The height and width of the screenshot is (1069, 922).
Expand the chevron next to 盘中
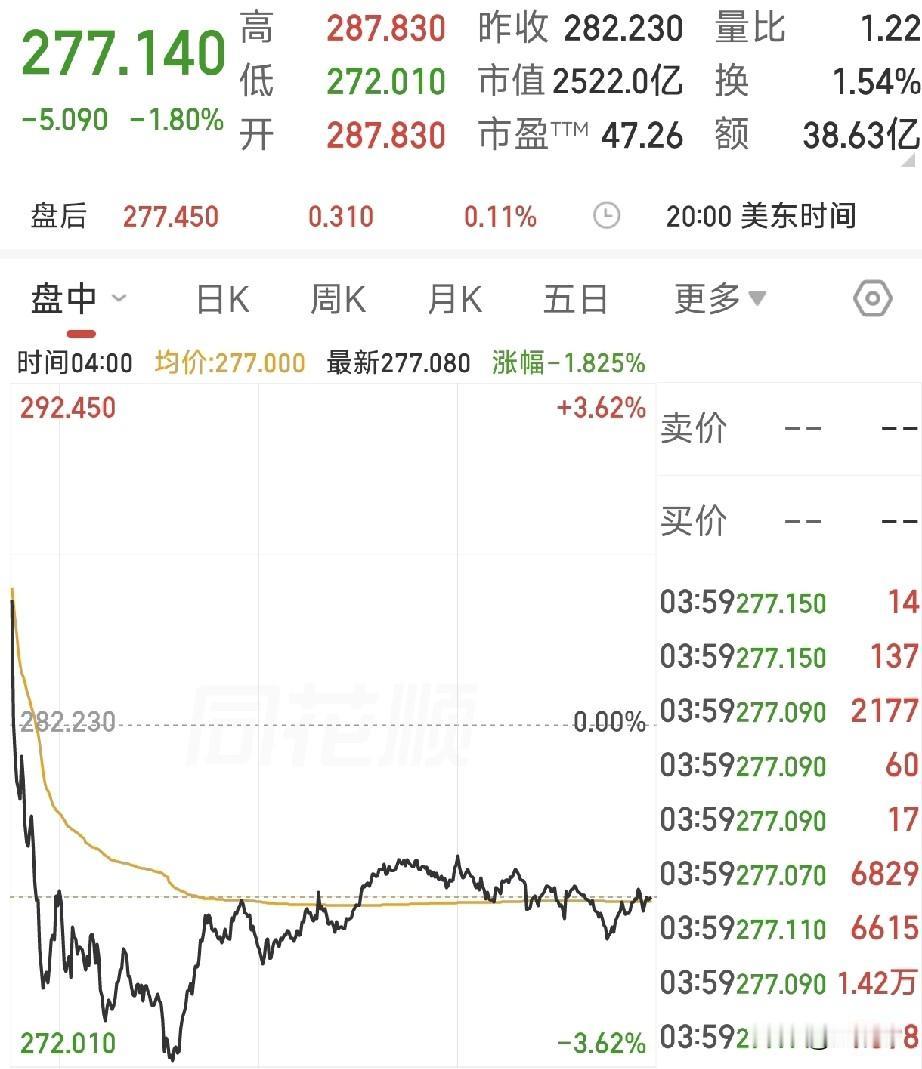pos(119,299)
